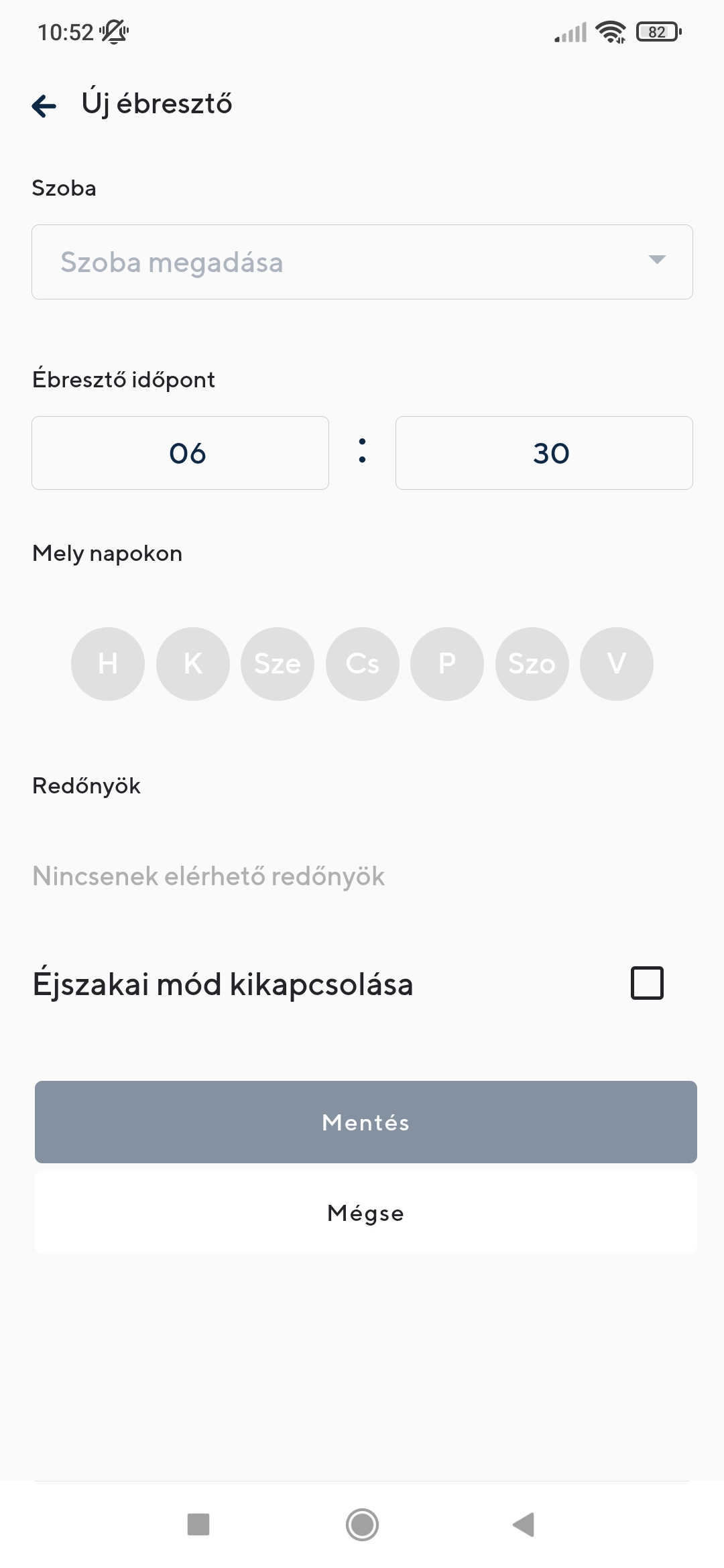Viewport: 724px width, 1568px height.
Task: Open room picker under Szoba label
Action: coord(362,262)
